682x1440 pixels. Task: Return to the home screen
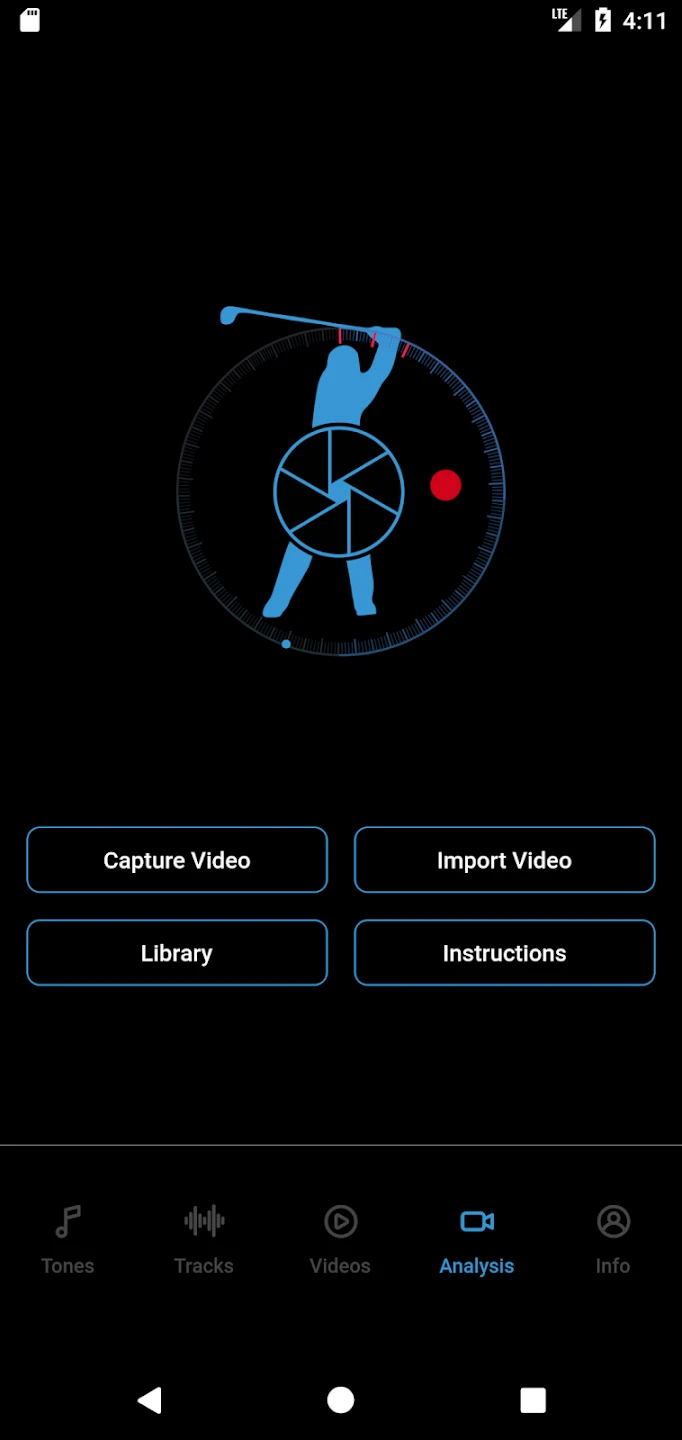[x=341, y=1400]
